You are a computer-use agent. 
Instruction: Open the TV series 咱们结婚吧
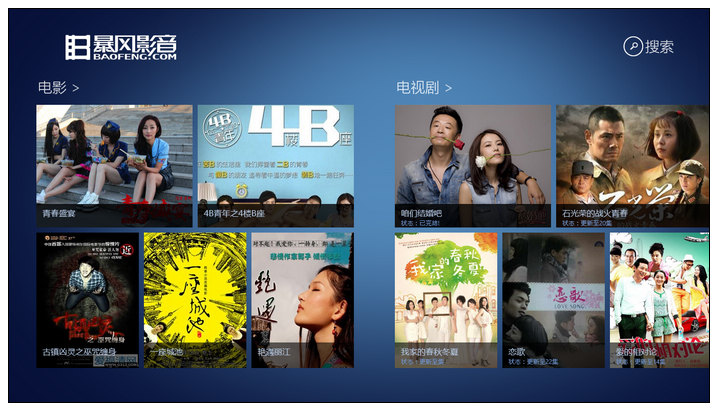tap(472, 165)
